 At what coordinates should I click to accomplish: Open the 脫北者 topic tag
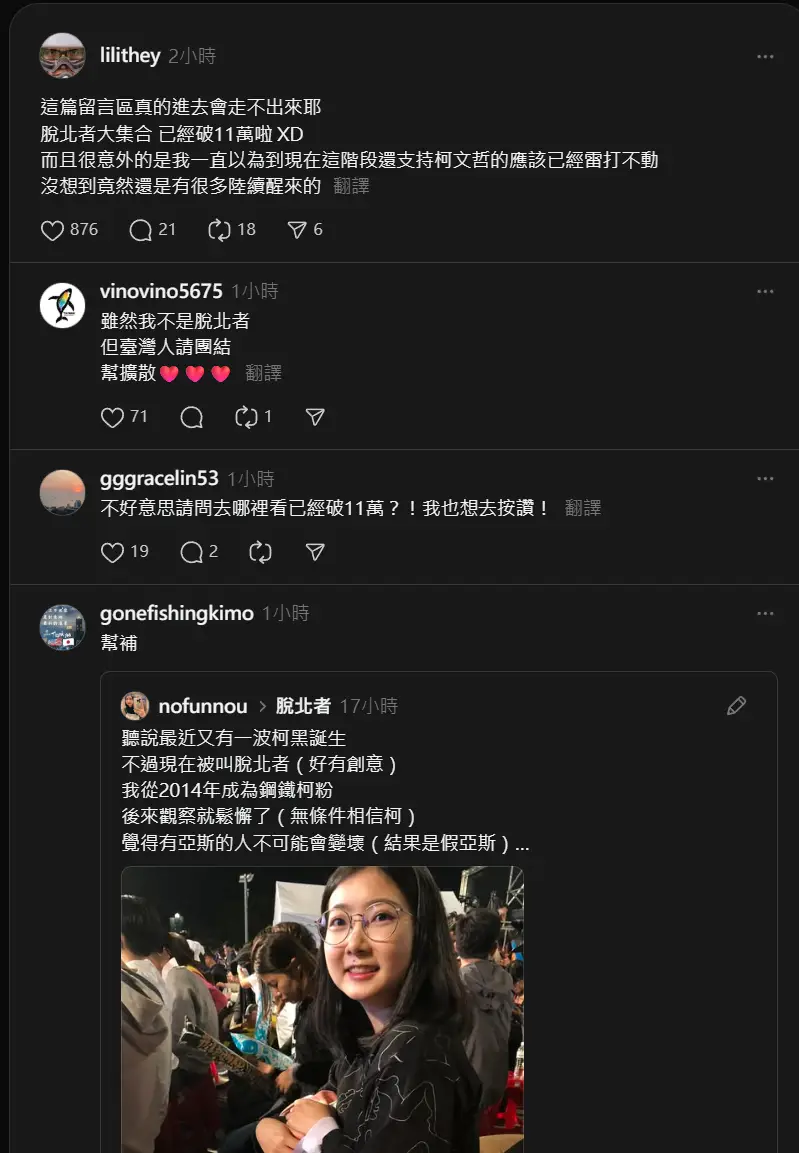tap(303, 706)
